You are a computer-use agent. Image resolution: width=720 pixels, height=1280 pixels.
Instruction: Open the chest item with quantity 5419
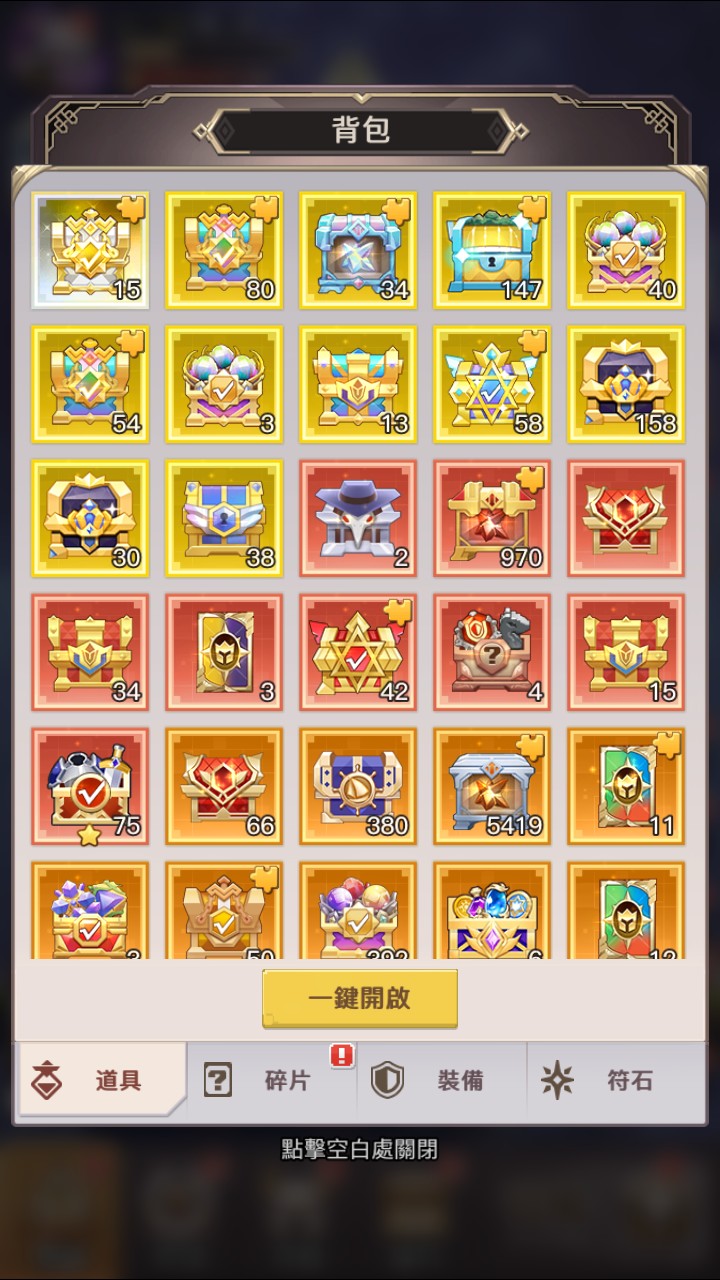click(x=492, y=786)
